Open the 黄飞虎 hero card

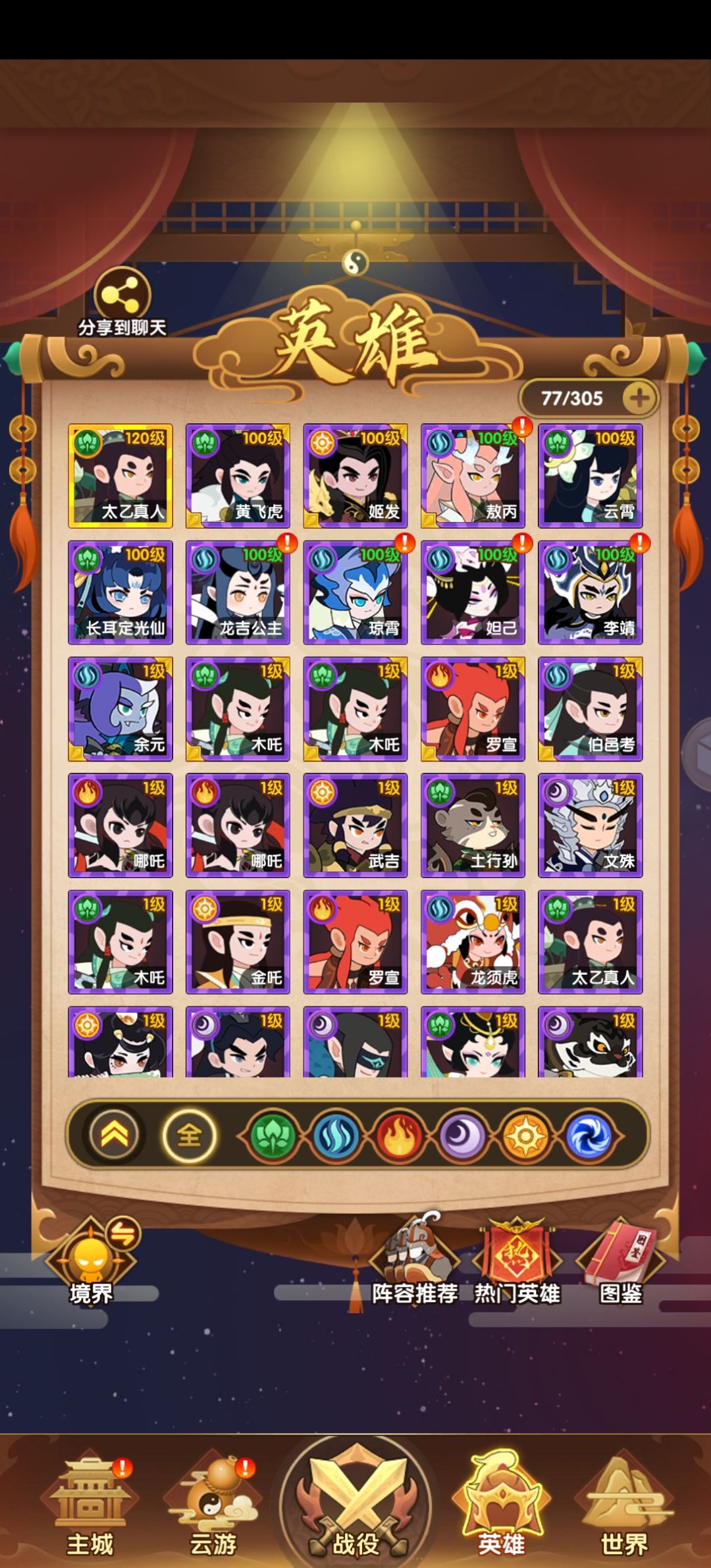point(238,475)
